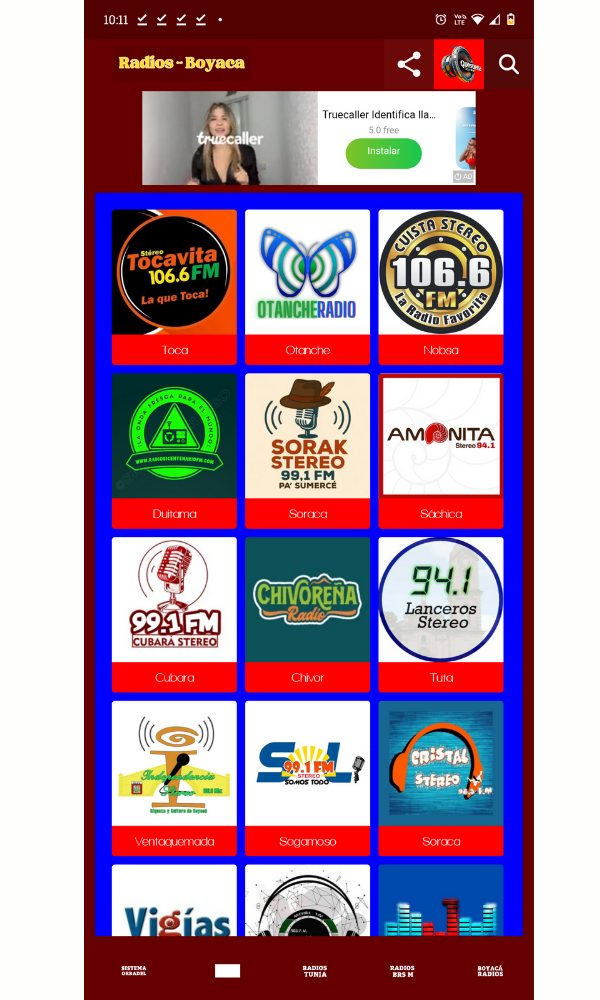
Task: Open the search icon
Action: (508, 64)
